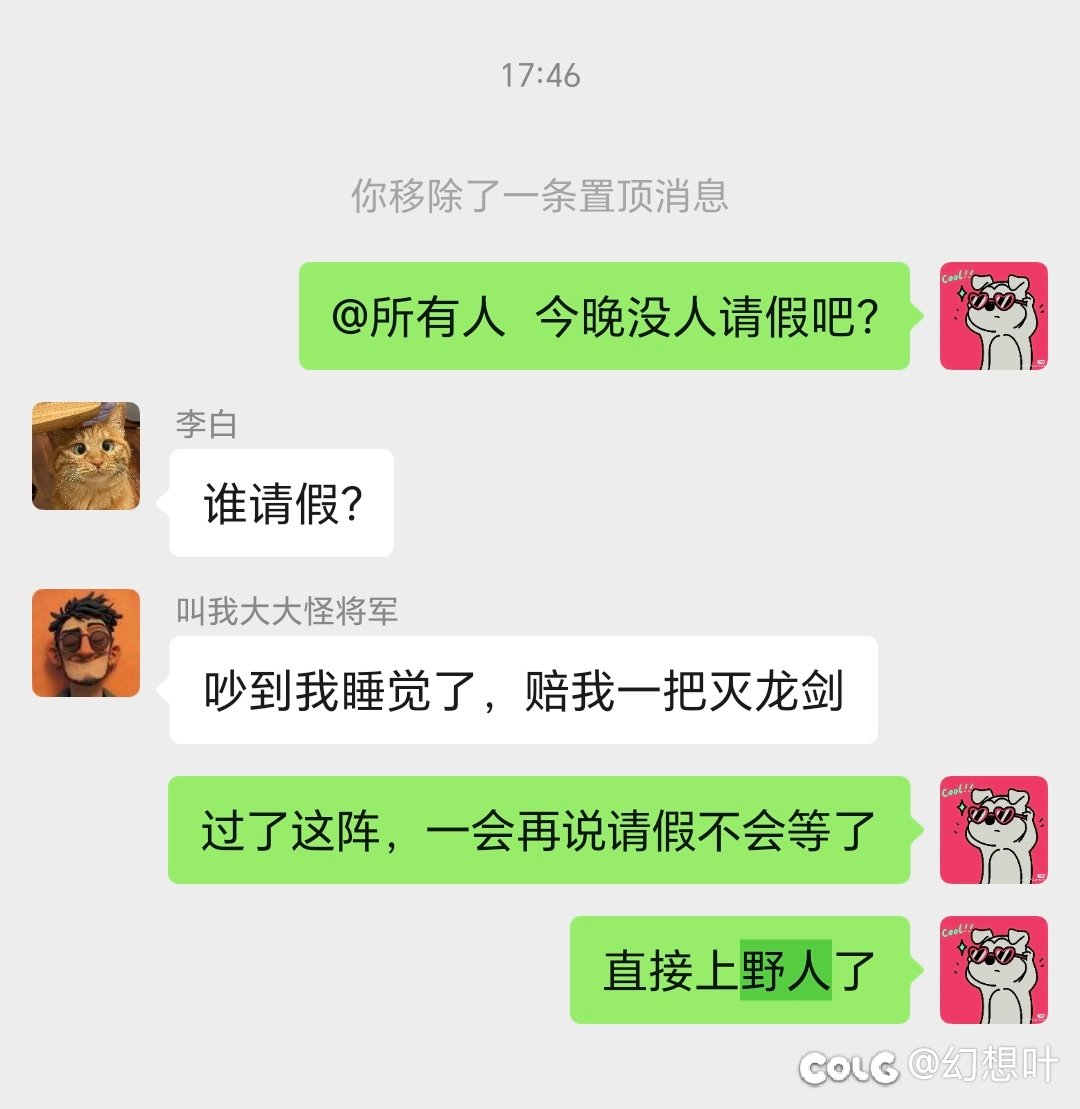Screen dimensions: 1080x1109
Task: Open 叫我大大怪将军's profile avatar
Action: [x=86, y=643]
